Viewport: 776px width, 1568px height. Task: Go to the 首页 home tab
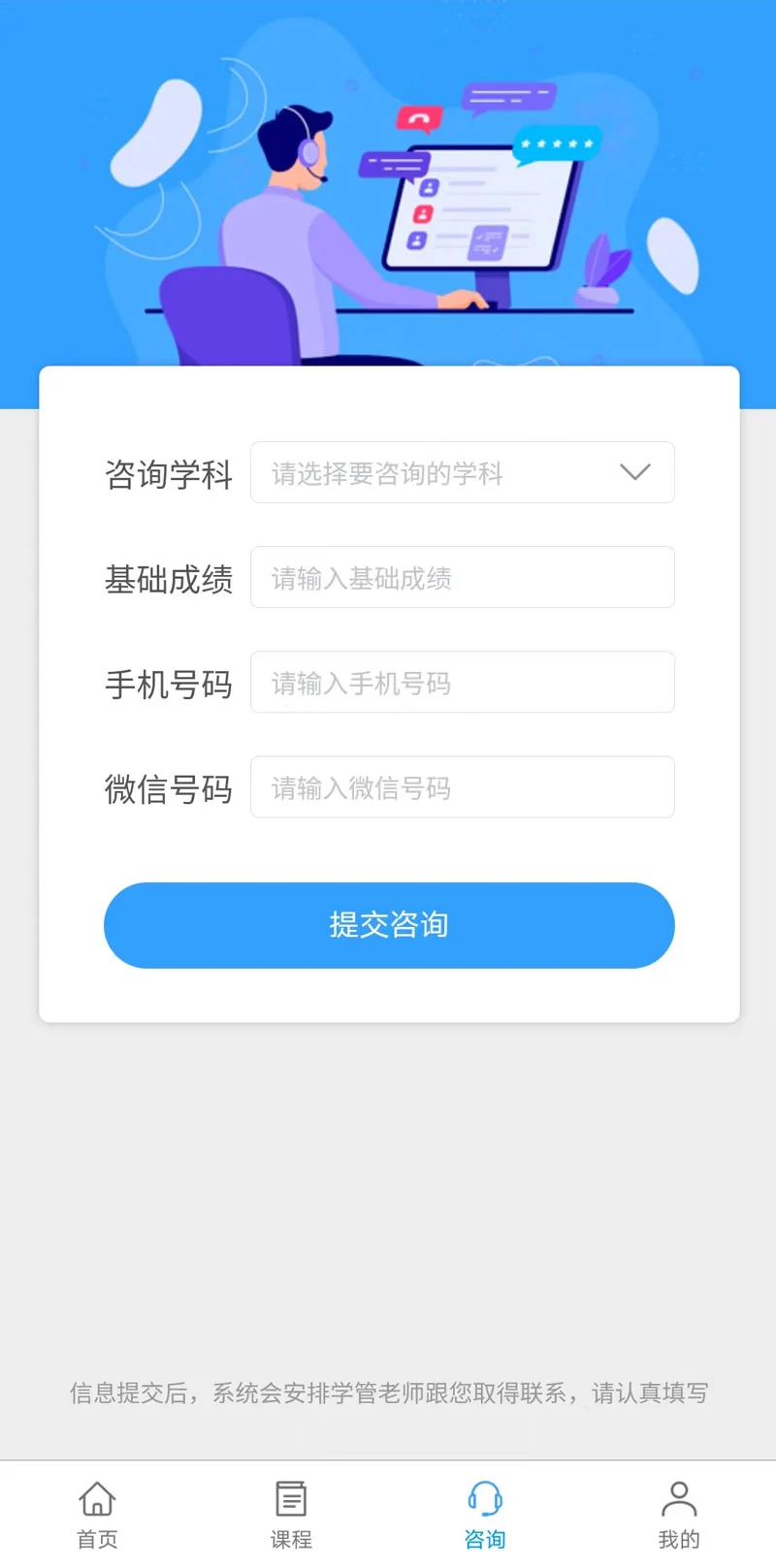click(97, 1514)
